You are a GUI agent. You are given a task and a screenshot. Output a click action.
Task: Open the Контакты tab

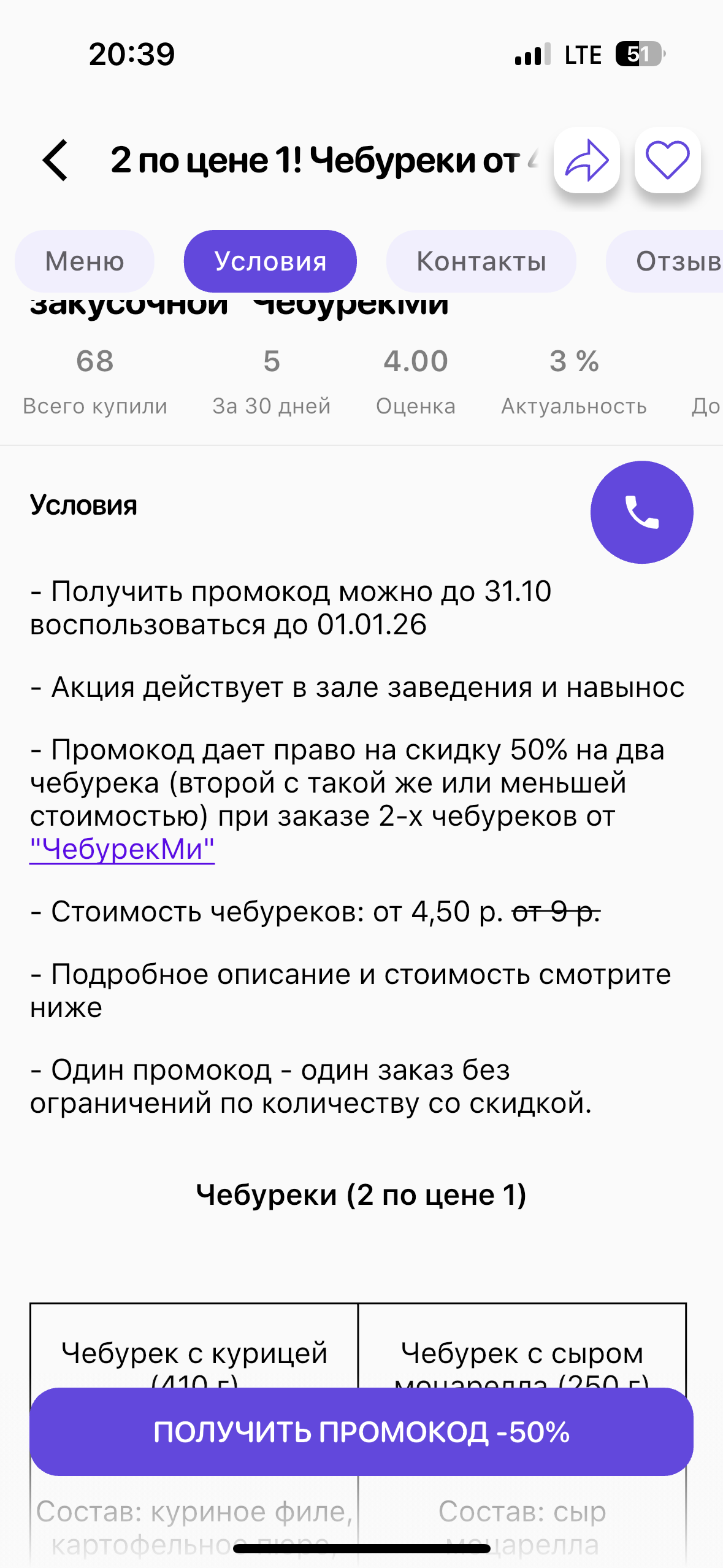point(481,261)
